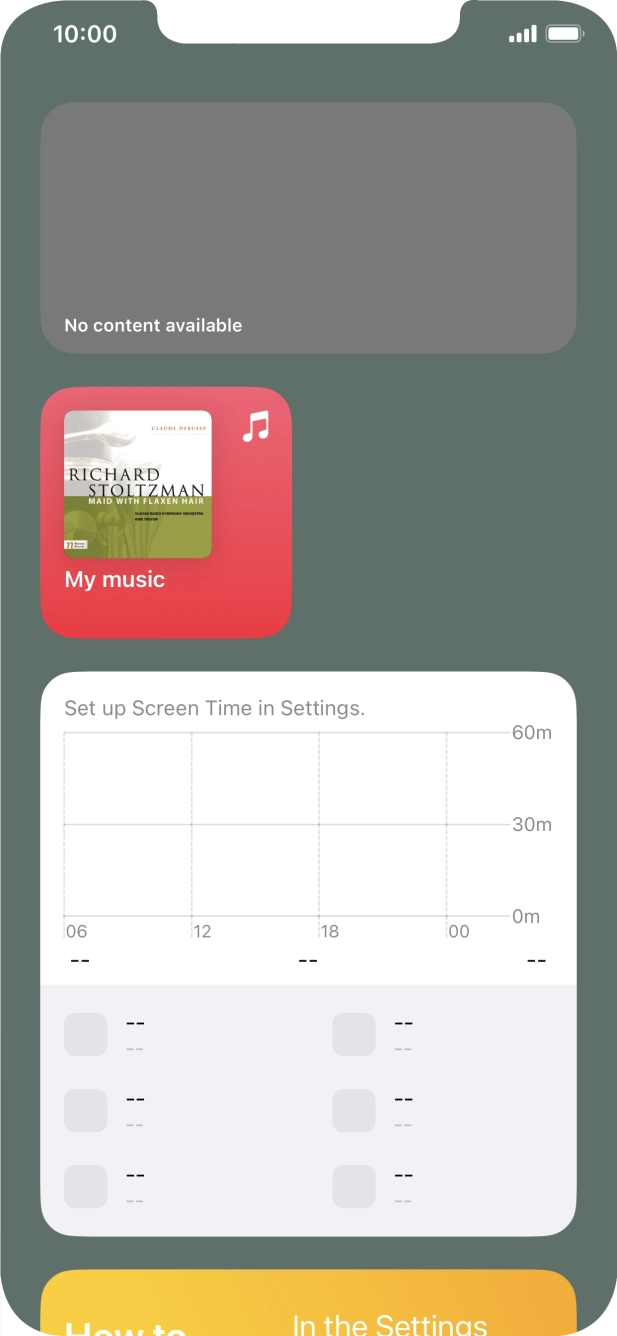Open the yellow 'How to' tips widget
617x1336 pixels.
coord(308,1304)
